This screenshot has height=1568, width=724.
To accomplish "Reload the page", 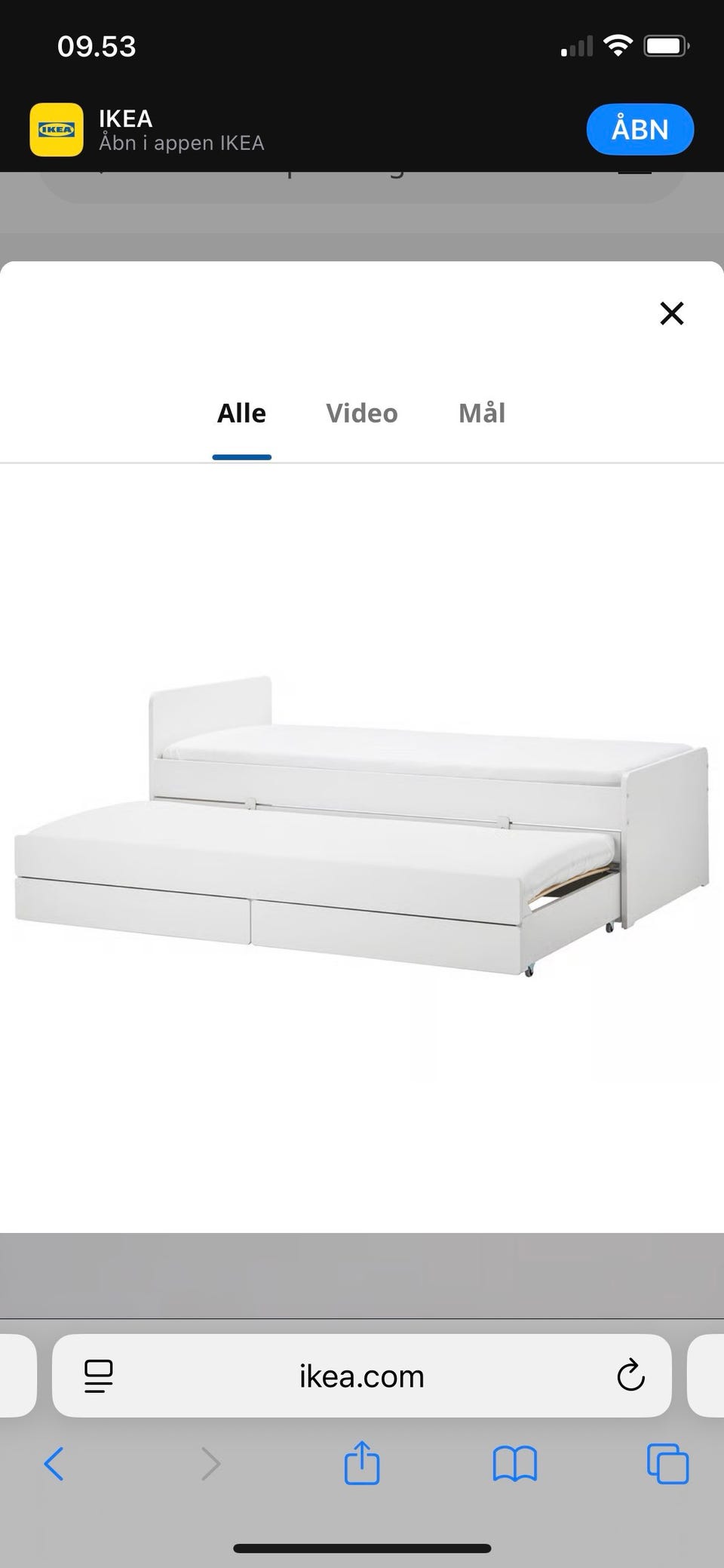I will [x=630, y=1376].
